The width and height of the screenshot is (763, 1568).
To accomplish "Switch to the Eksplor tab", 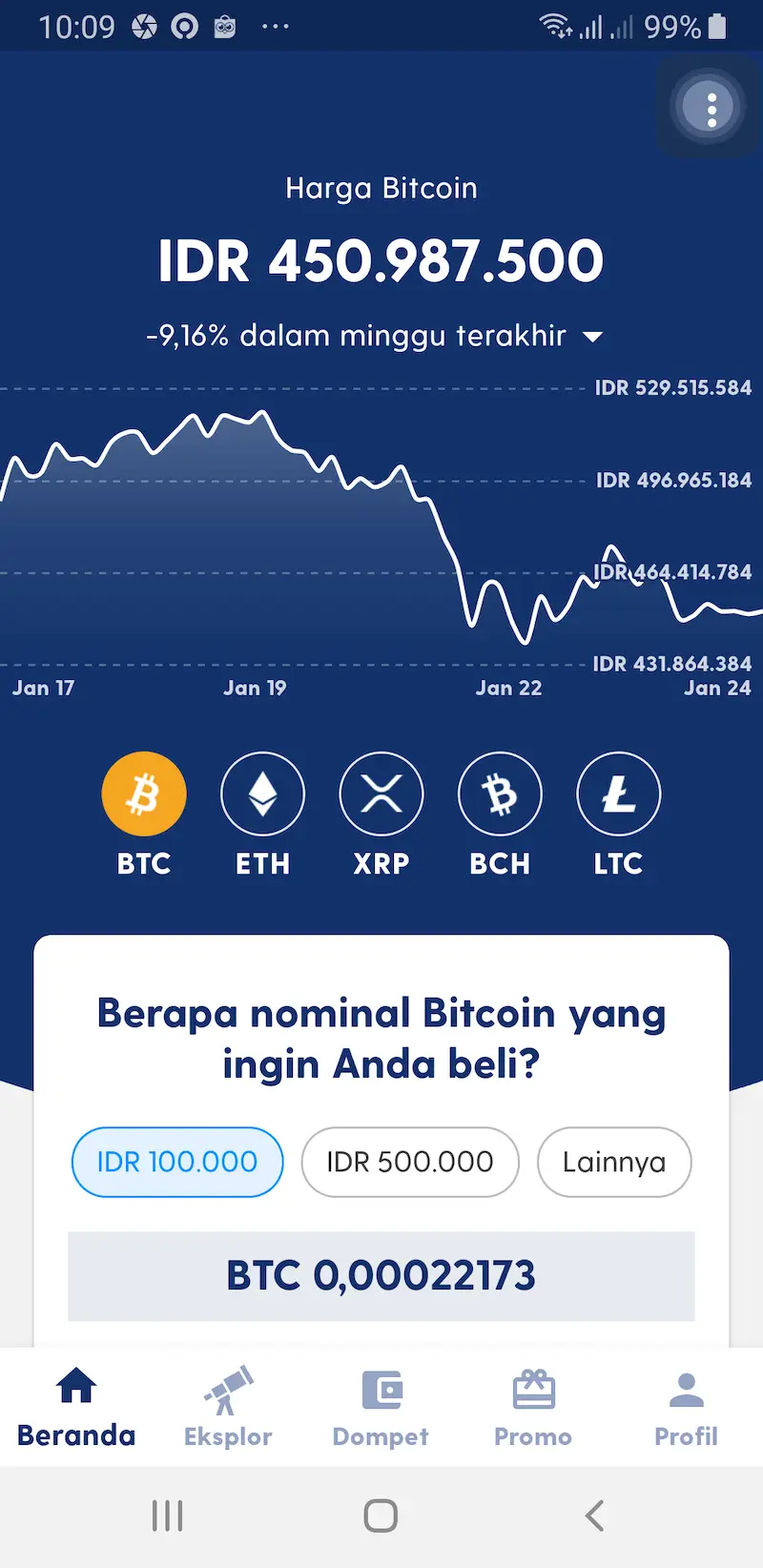I will [228, 1407].
